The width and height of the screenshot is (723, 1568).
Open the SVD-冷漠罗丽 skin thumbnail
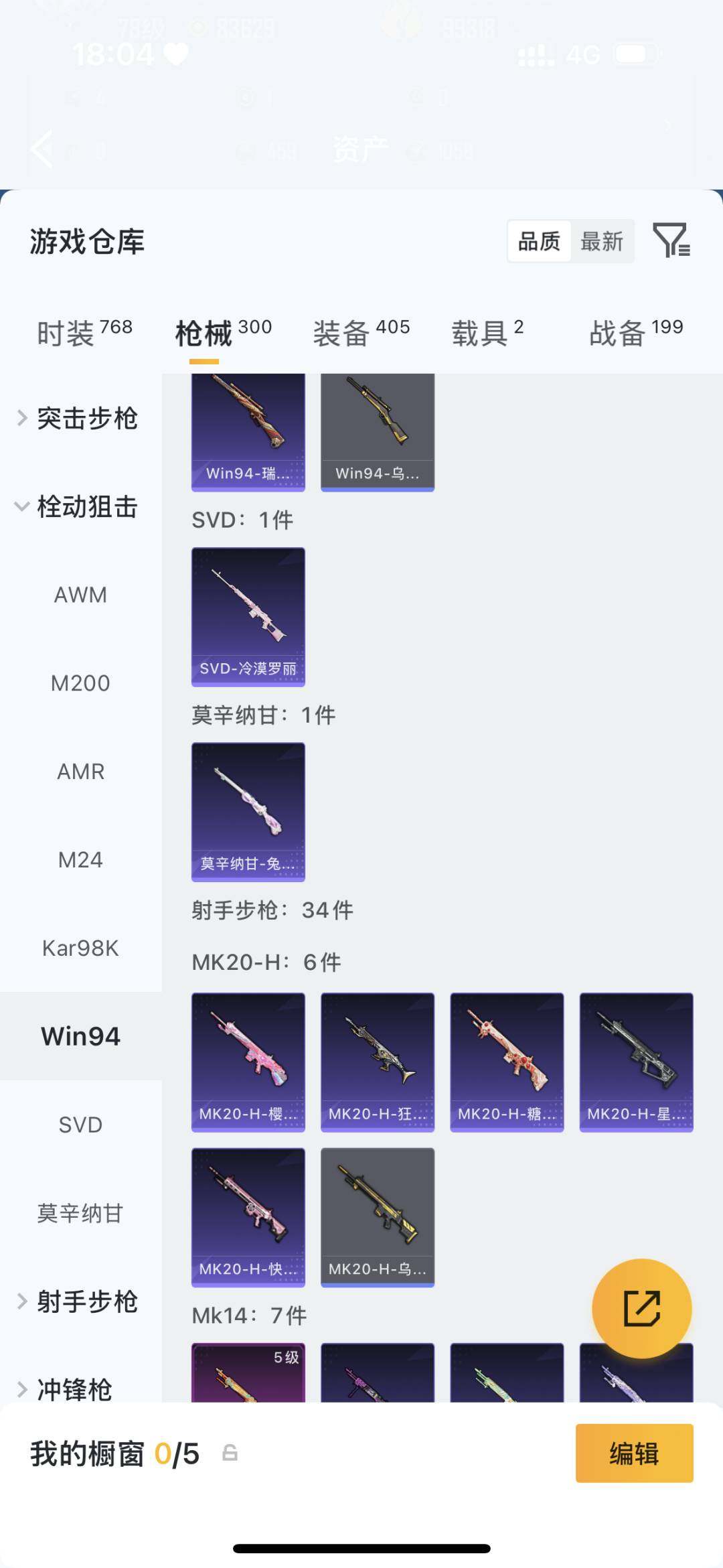[248, 616]
